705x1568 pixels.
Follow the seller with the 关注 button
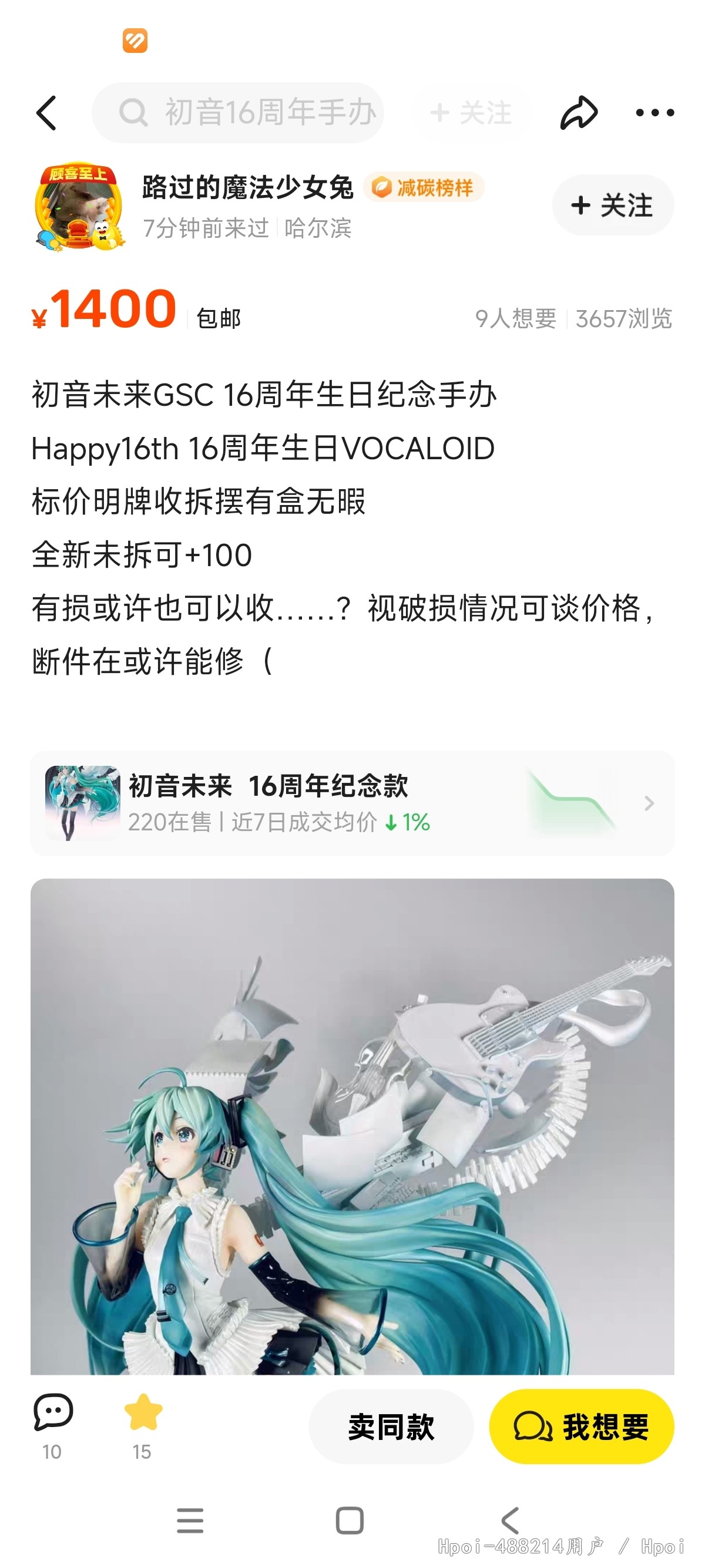click(612, 205)
